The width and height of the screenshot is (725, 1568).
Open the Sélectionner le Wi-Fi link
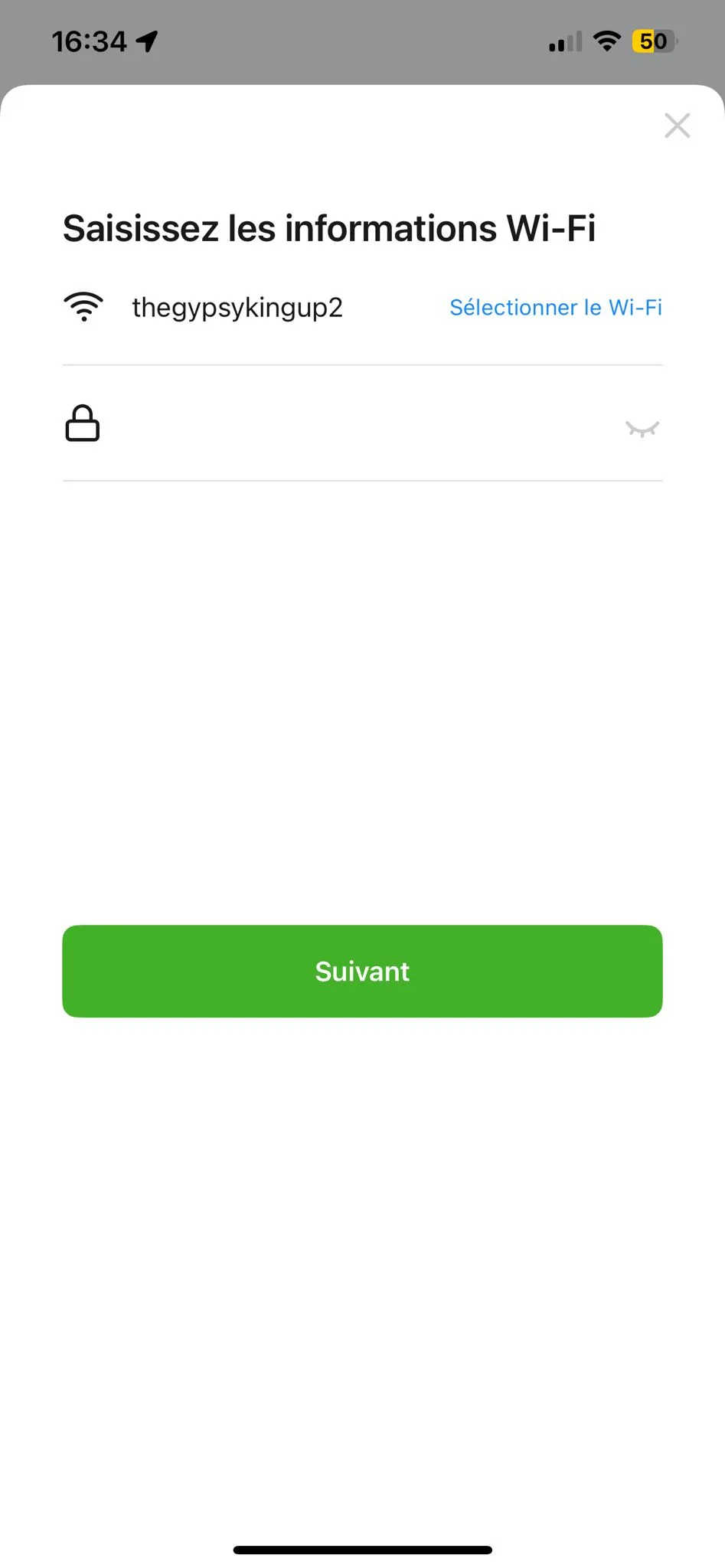click(x=555, y=308)
